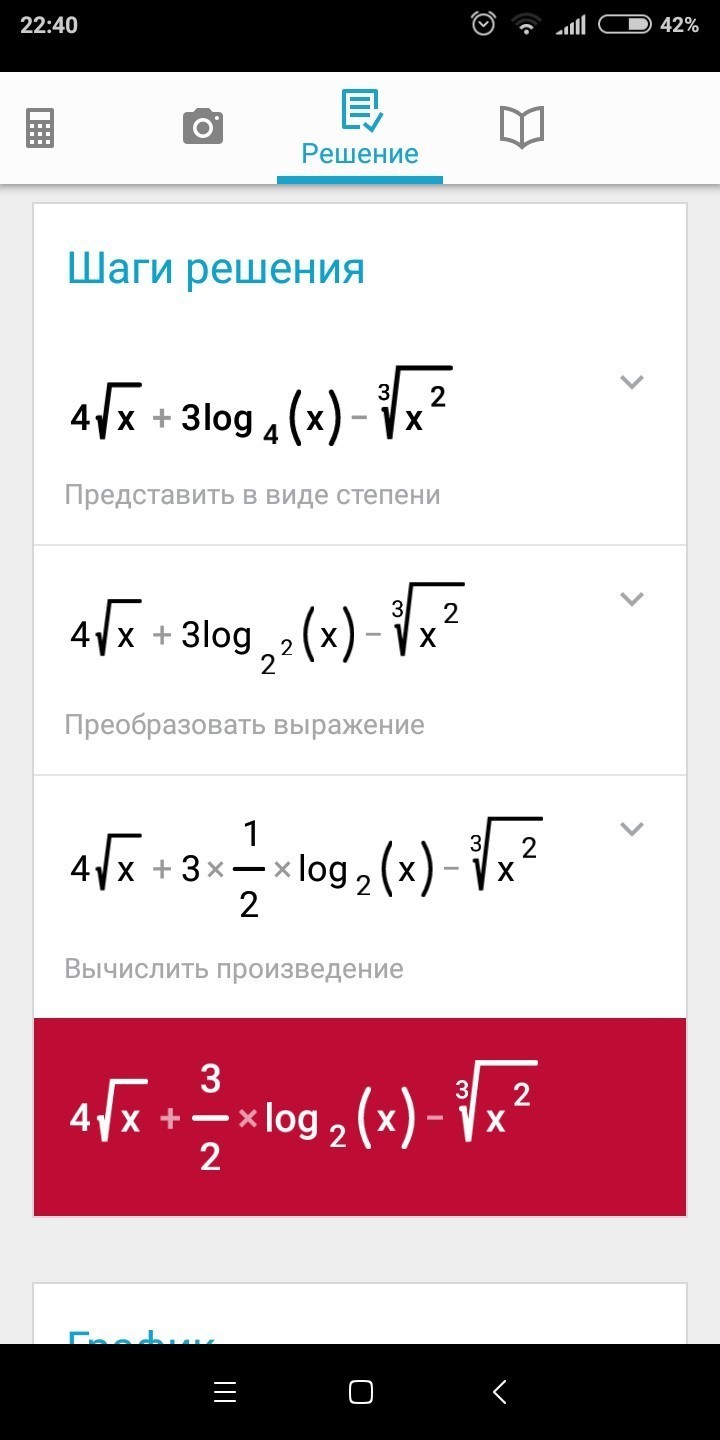
Task: Expand the 'Представить в виде степени' step
Action: 631,381
